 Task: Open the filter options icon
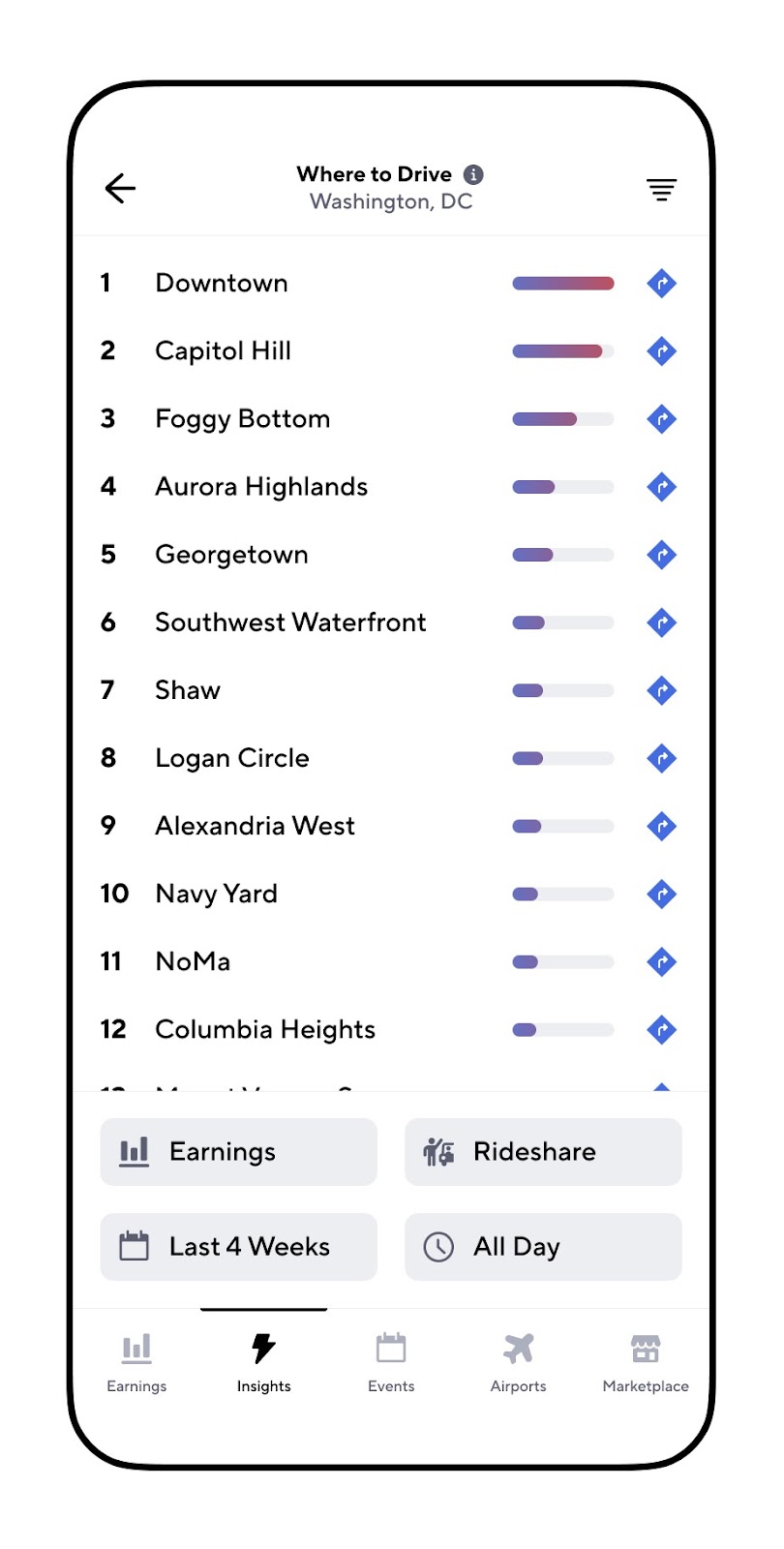click(662, 190)
